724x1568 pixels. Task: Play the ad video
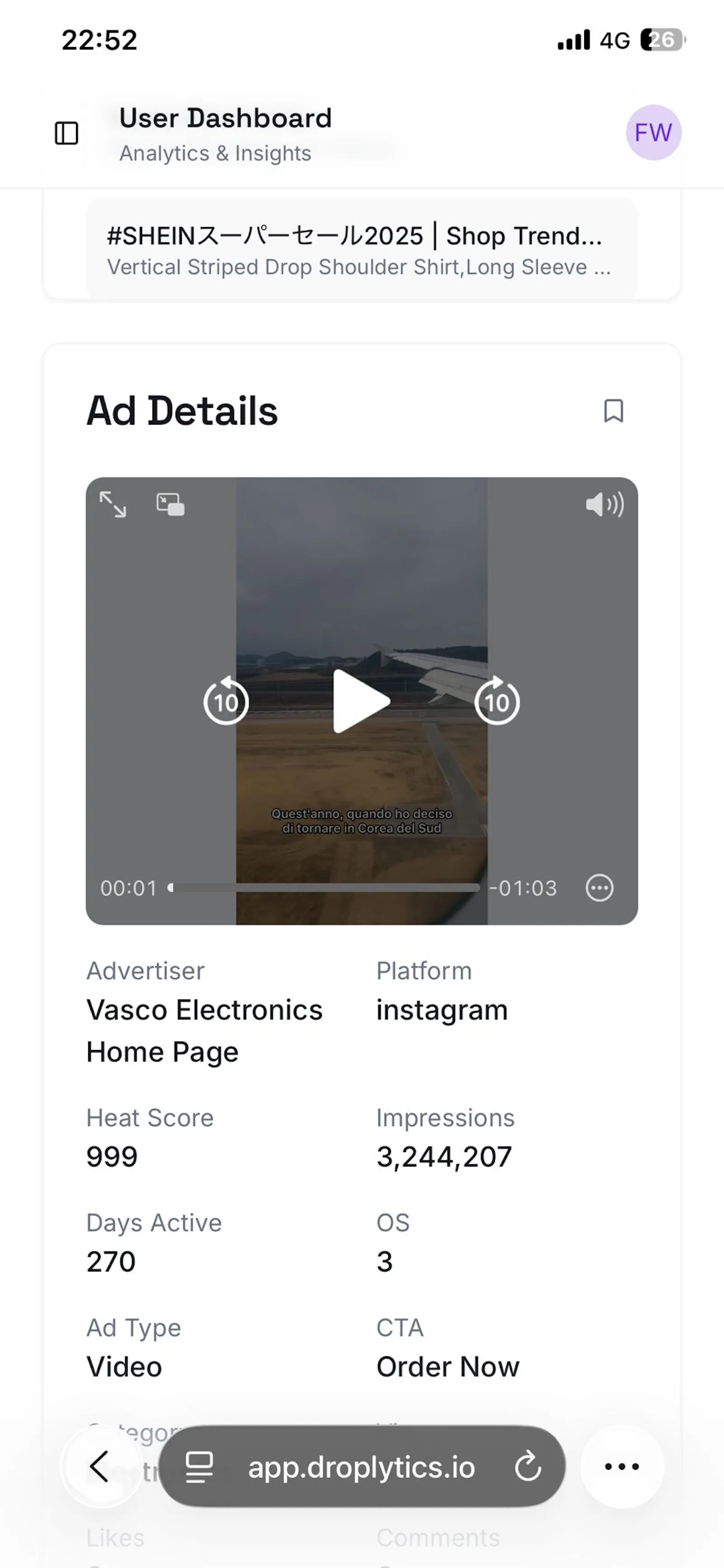pyautogui.click(x=361, y=701)
